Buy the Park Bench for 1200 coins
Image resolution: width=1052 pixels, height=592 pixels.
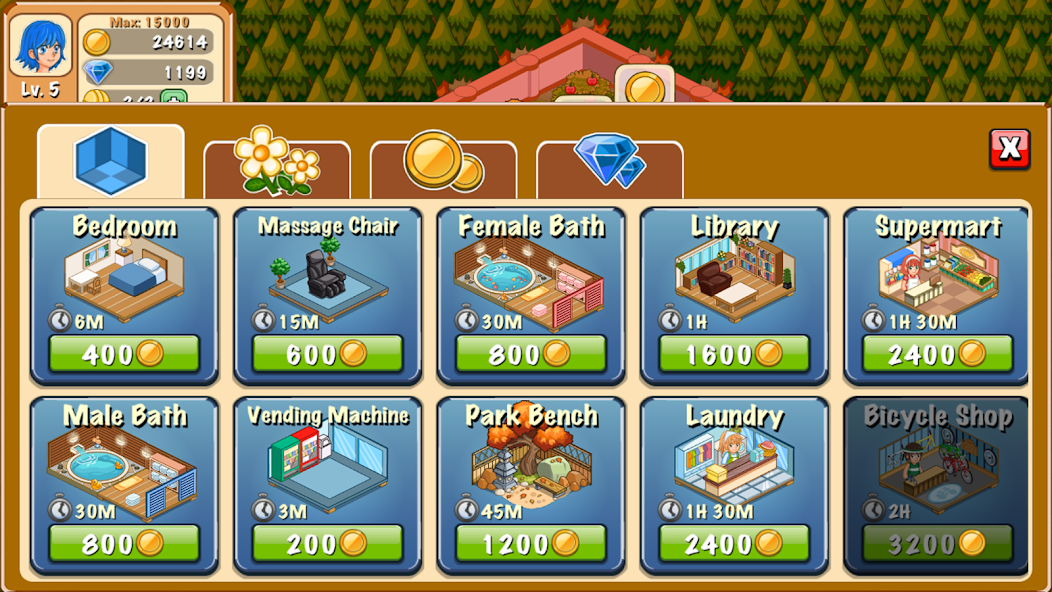click(530, 544)
